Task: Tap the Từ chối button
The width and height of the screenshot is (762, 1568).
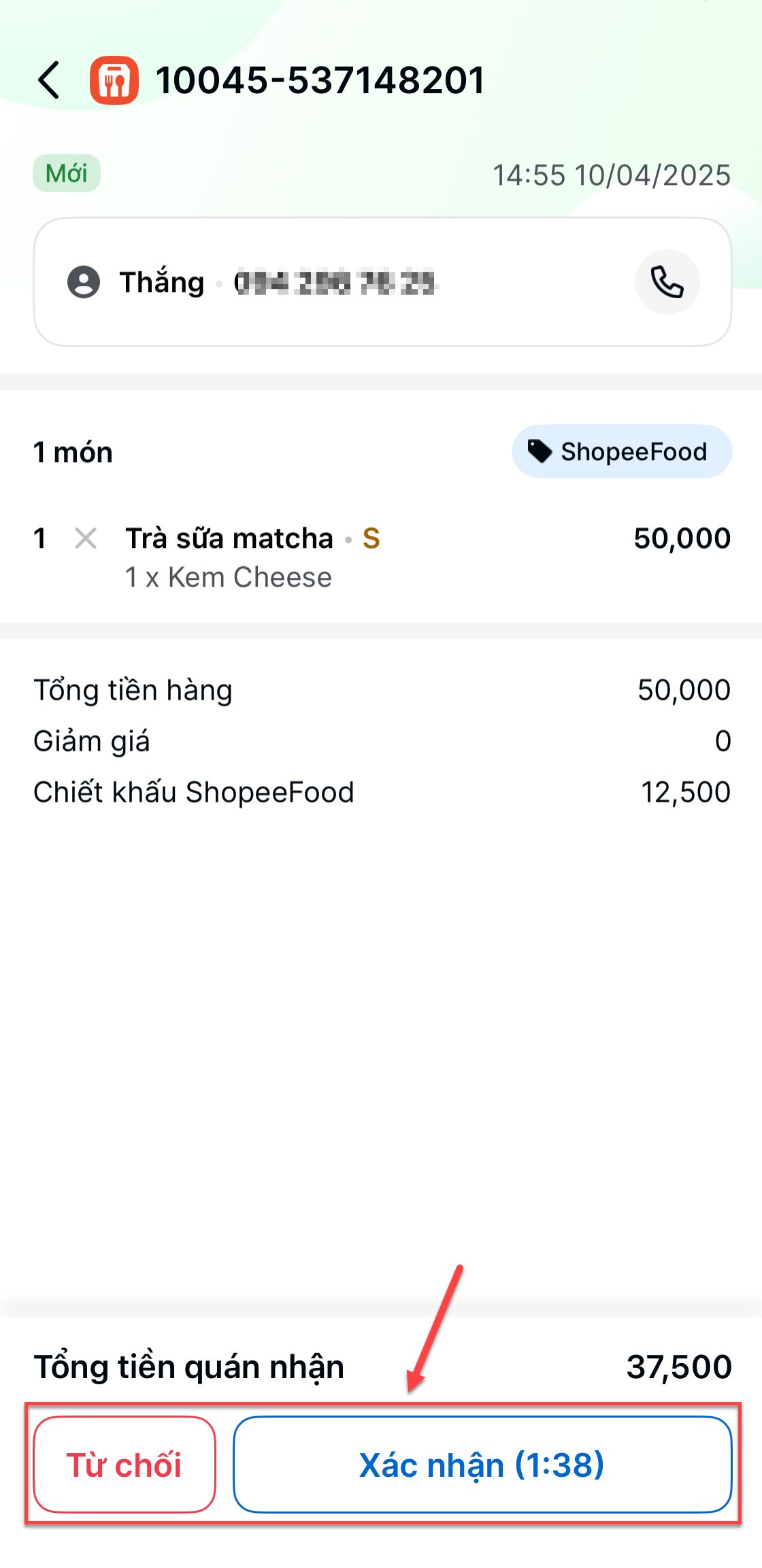Action: pos(125,1465)
